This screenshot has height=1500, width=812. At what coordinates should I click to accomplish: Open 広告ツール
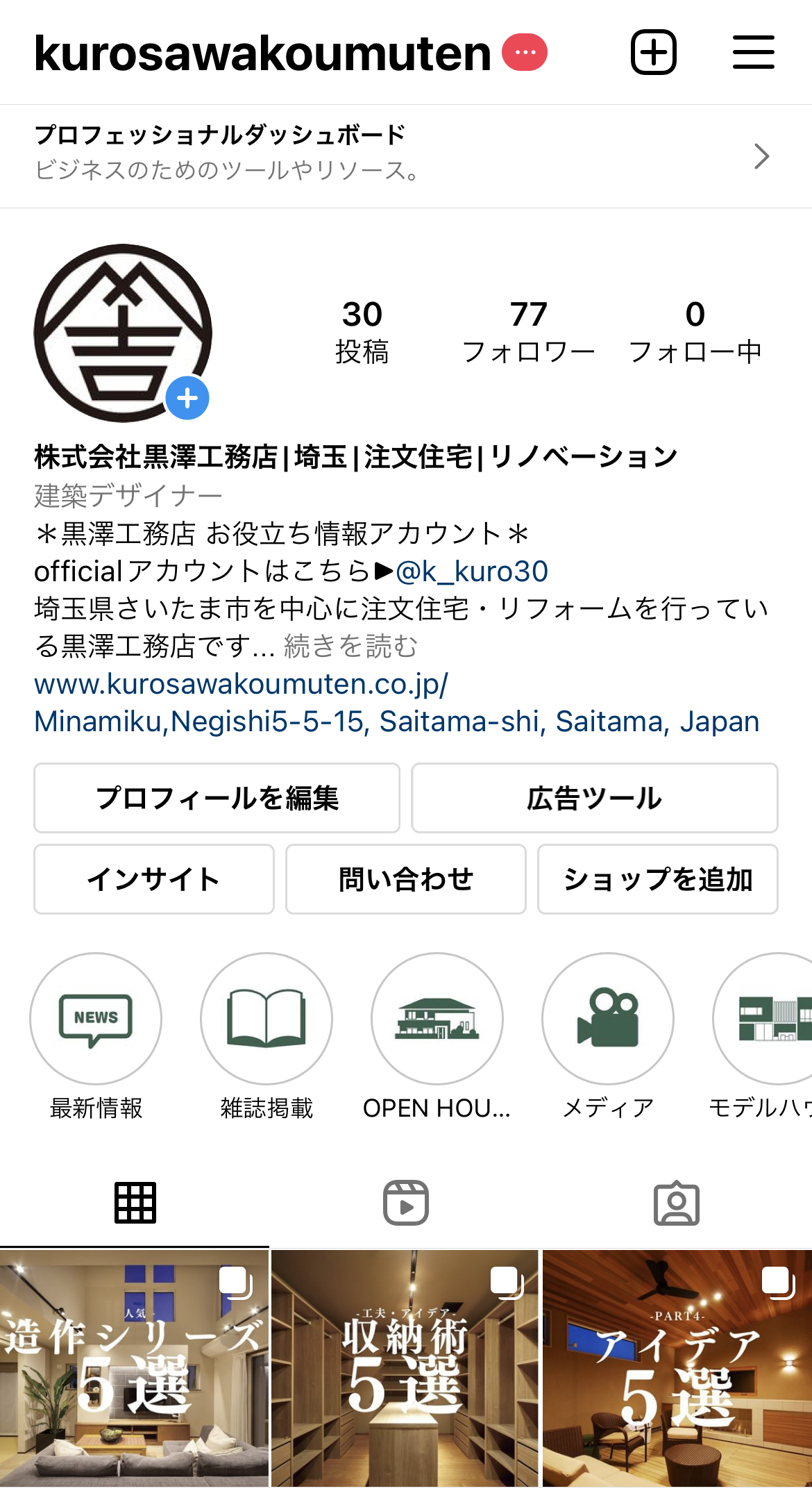click(595, 798)
